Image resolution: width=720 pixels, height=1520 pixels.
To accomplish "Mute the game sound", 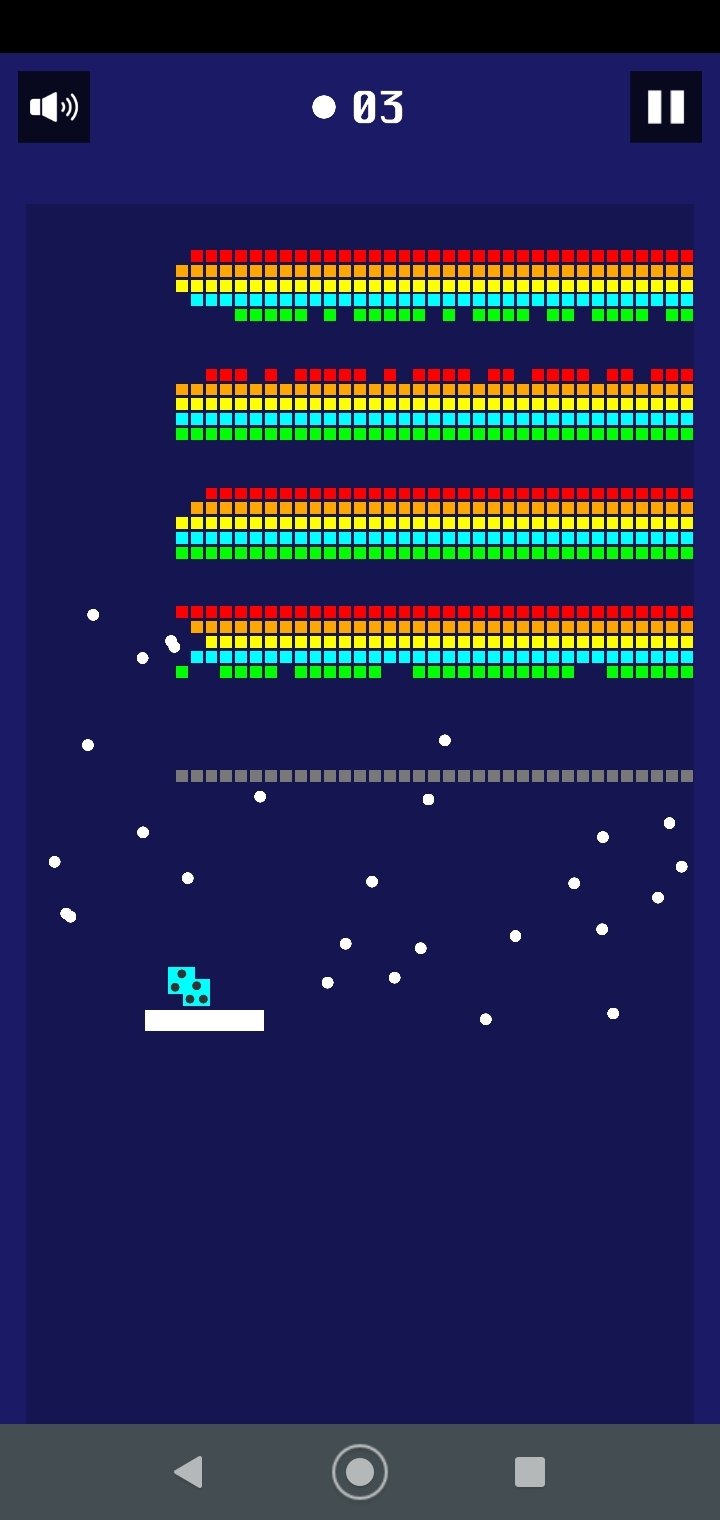I will coord(54,107).
